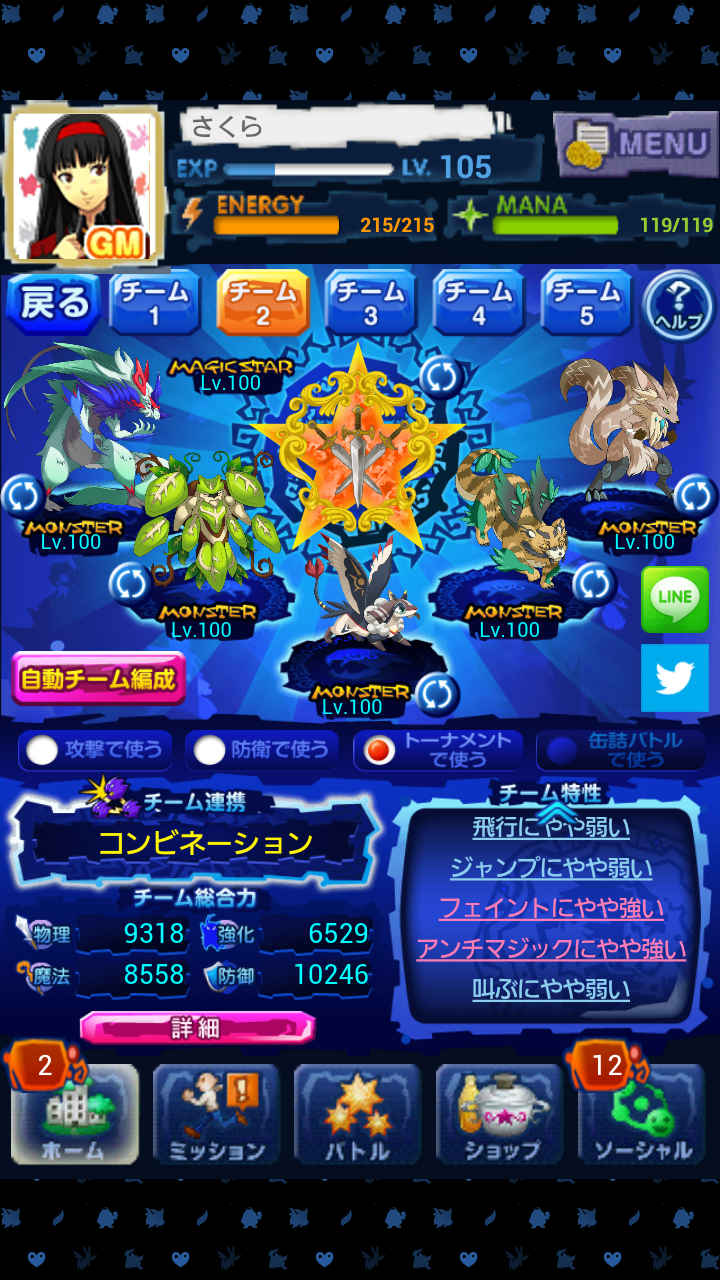Open フェイントにやや強い trait link
720x1280 pixels.
click(x=551, y=909)
